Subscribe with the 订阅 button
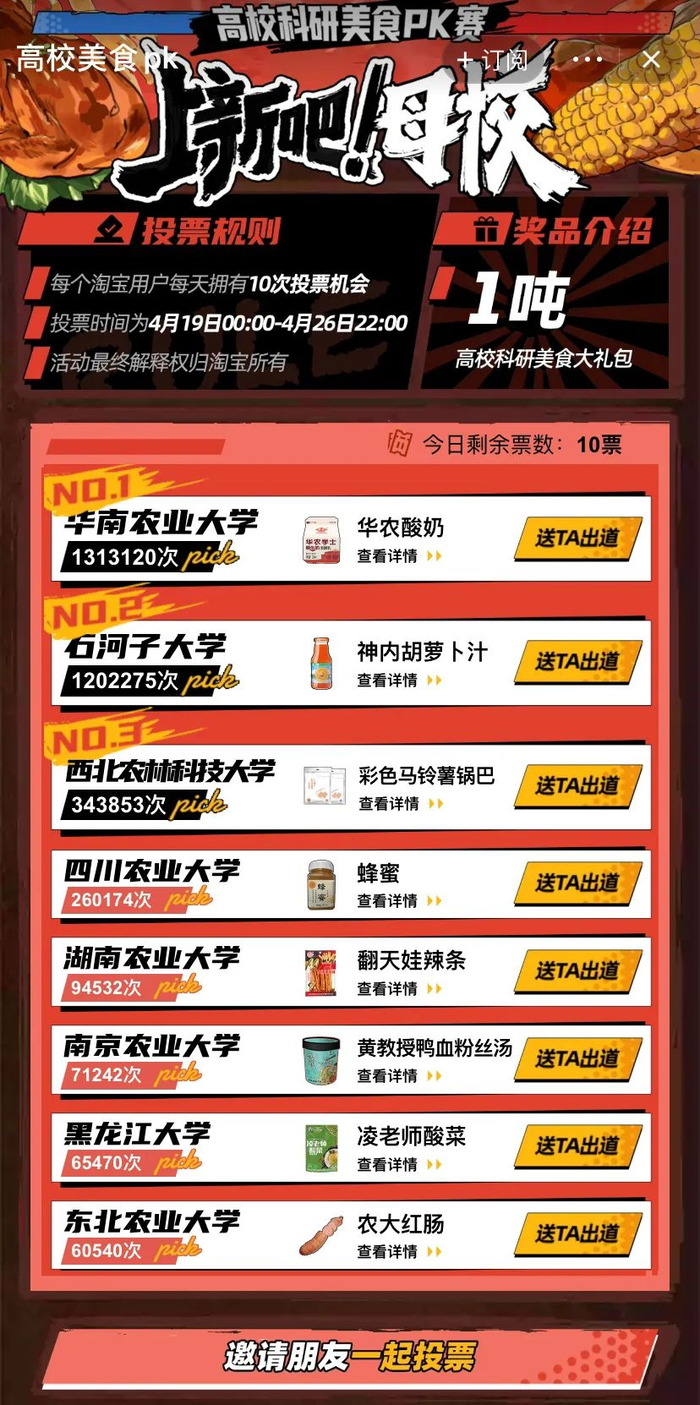This screenshot has width=700, height=1405. (493, 60)
